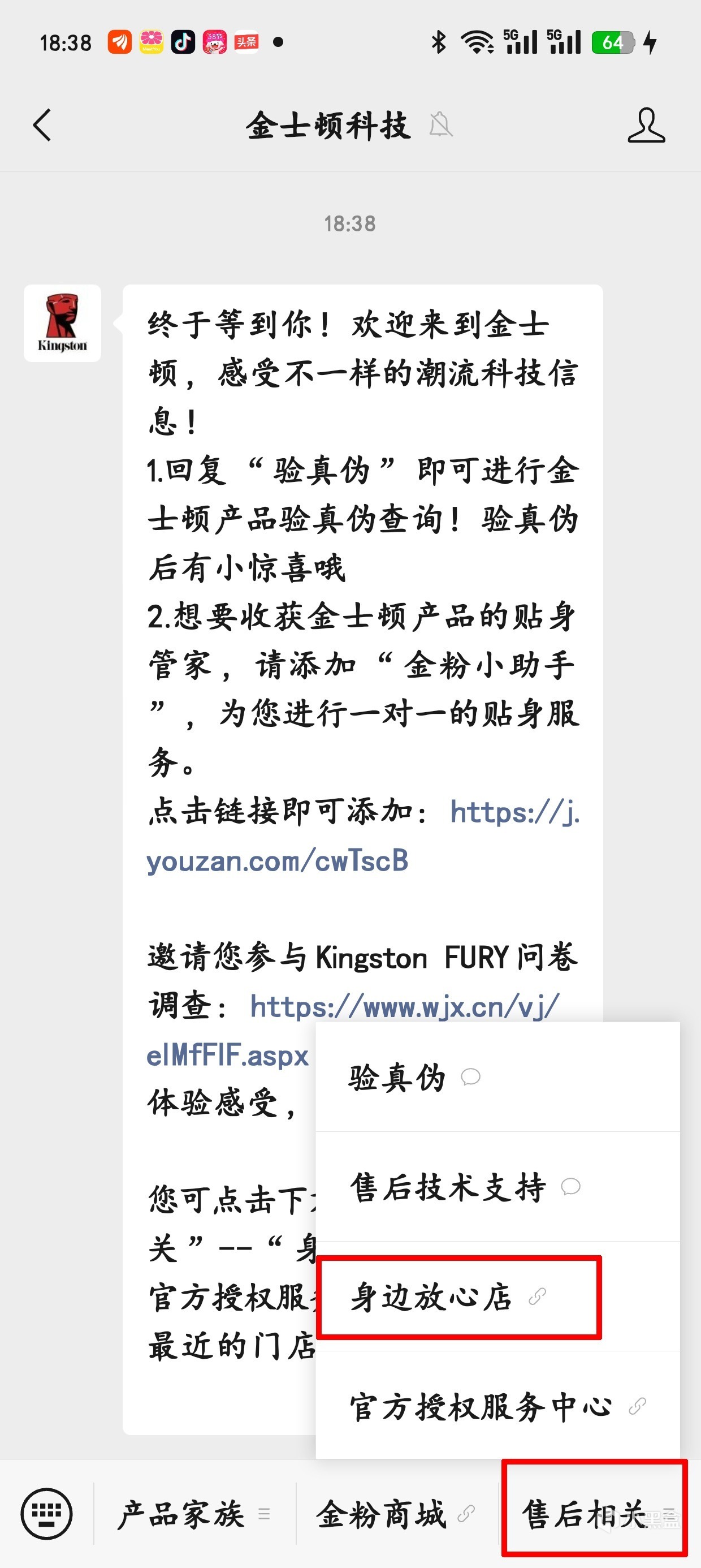Collapse the 售后相关 bottom menu

tap(594, 1514)
